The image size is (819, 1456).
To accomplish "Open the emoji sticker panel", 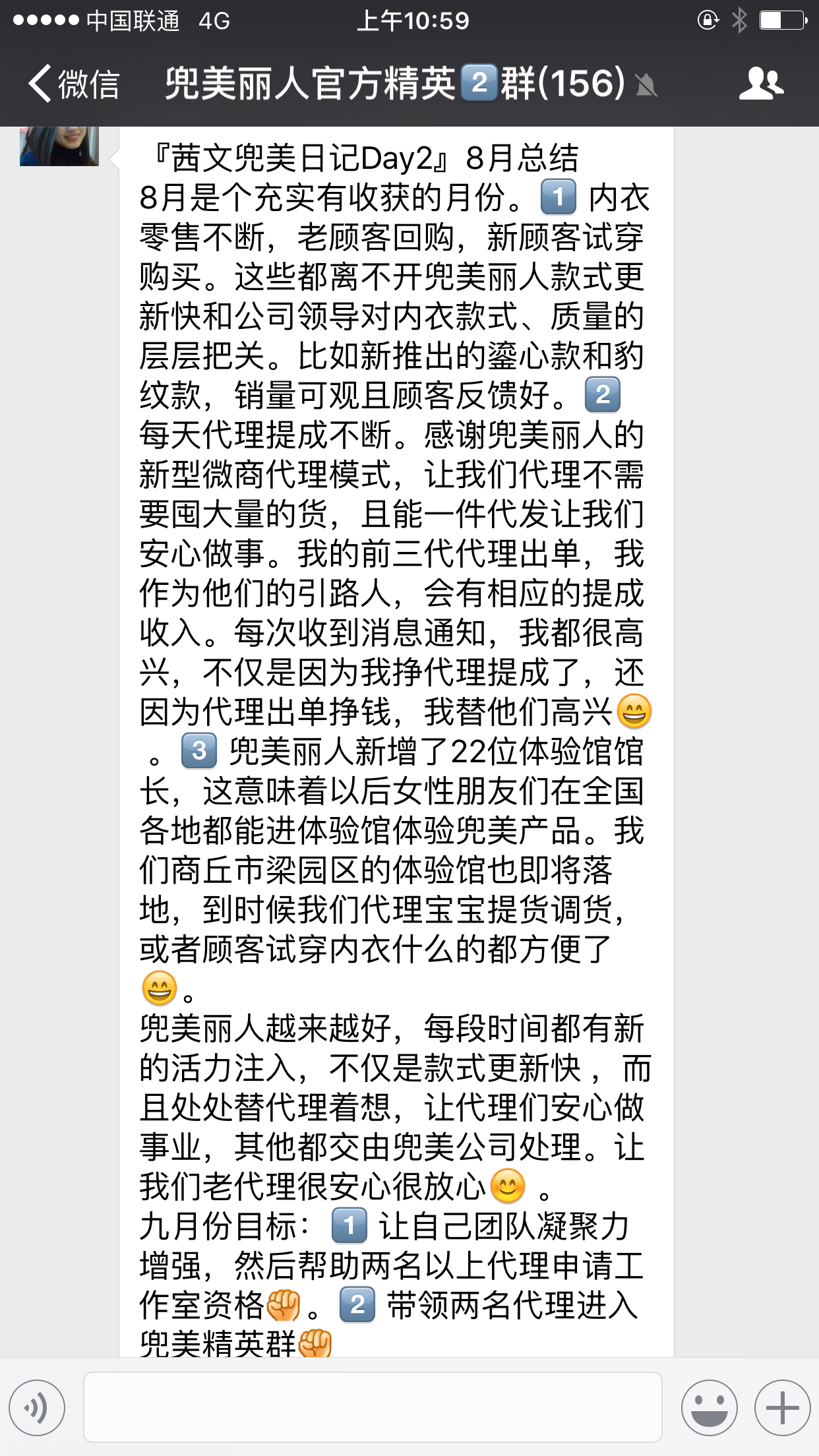I will pos(709,1407).
